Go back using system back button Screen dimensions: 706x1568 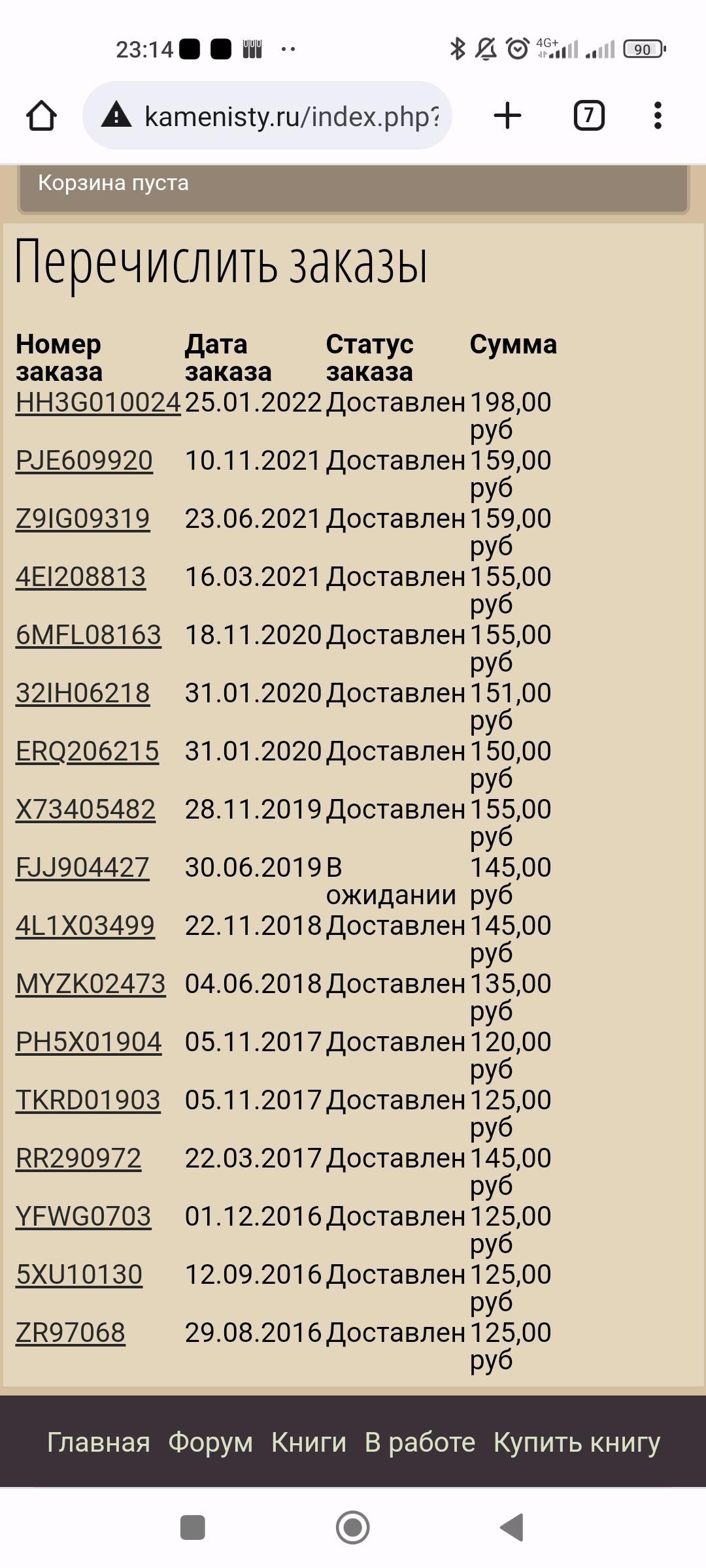coord(512,1527)
